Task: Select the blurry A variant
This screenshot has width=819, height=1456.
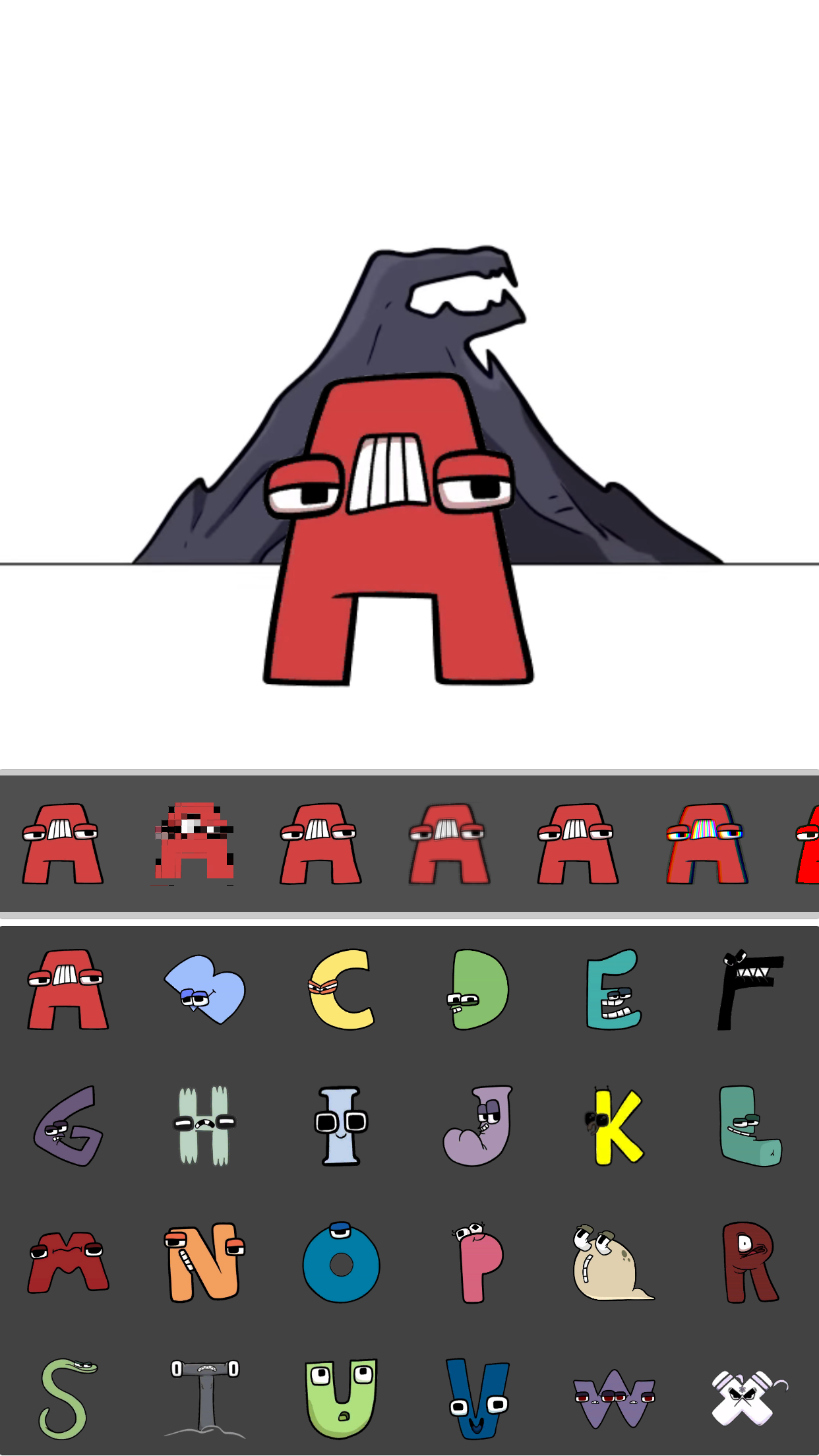Action: point(449,843)
